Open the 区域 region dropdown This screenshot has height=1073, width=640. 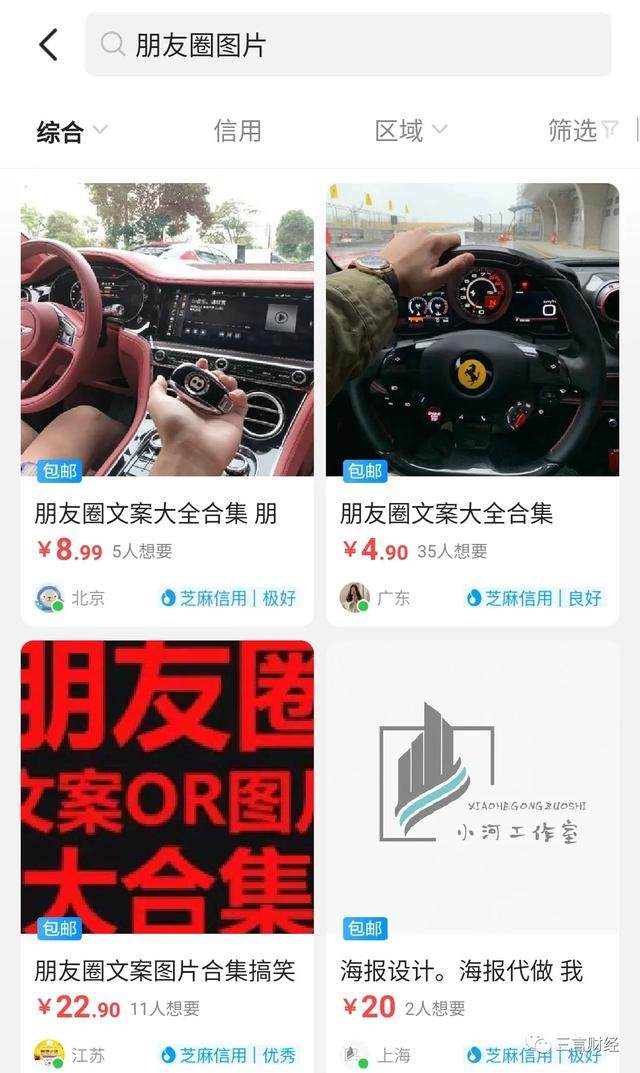pos(410,131)
